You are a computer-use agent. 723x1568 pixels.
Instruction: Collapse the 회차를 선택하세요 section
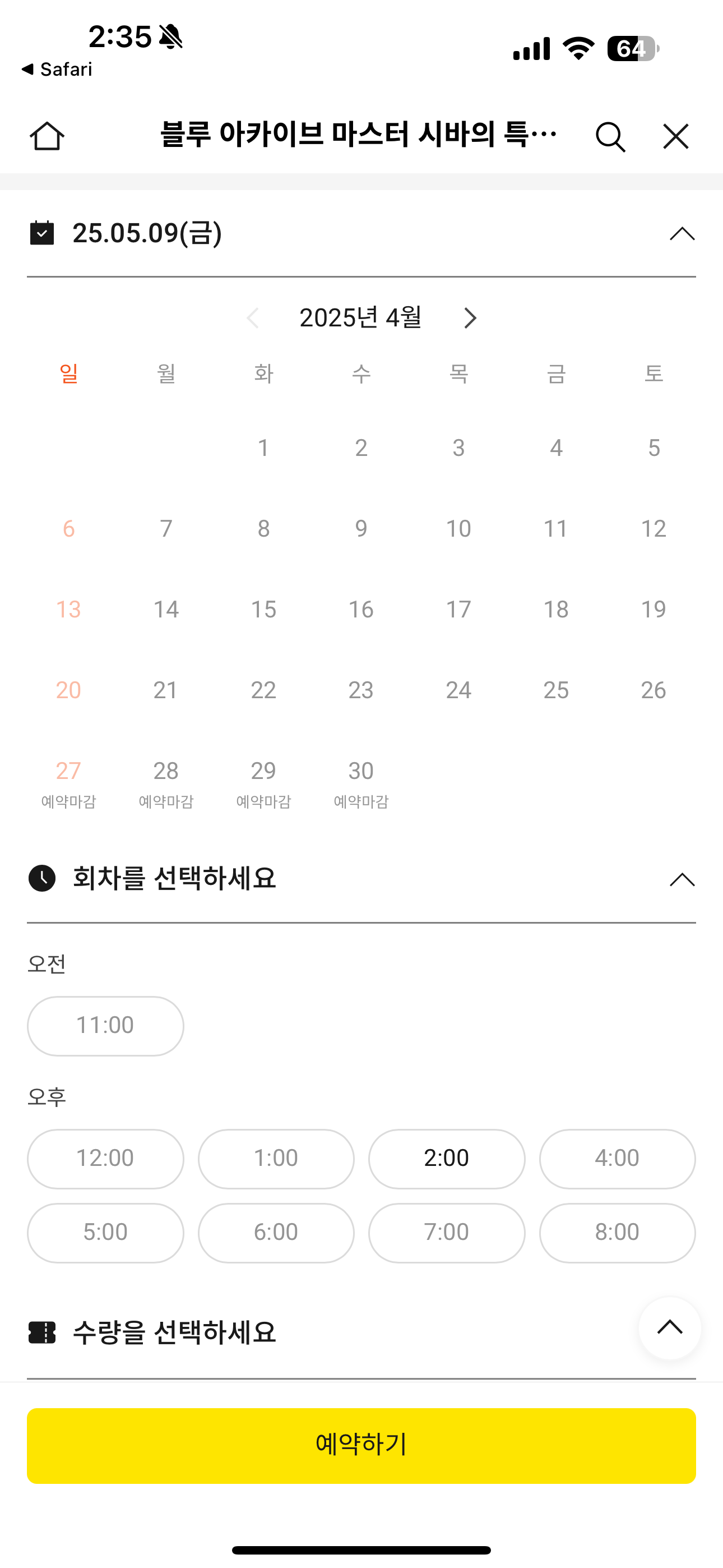coord(682,879)
